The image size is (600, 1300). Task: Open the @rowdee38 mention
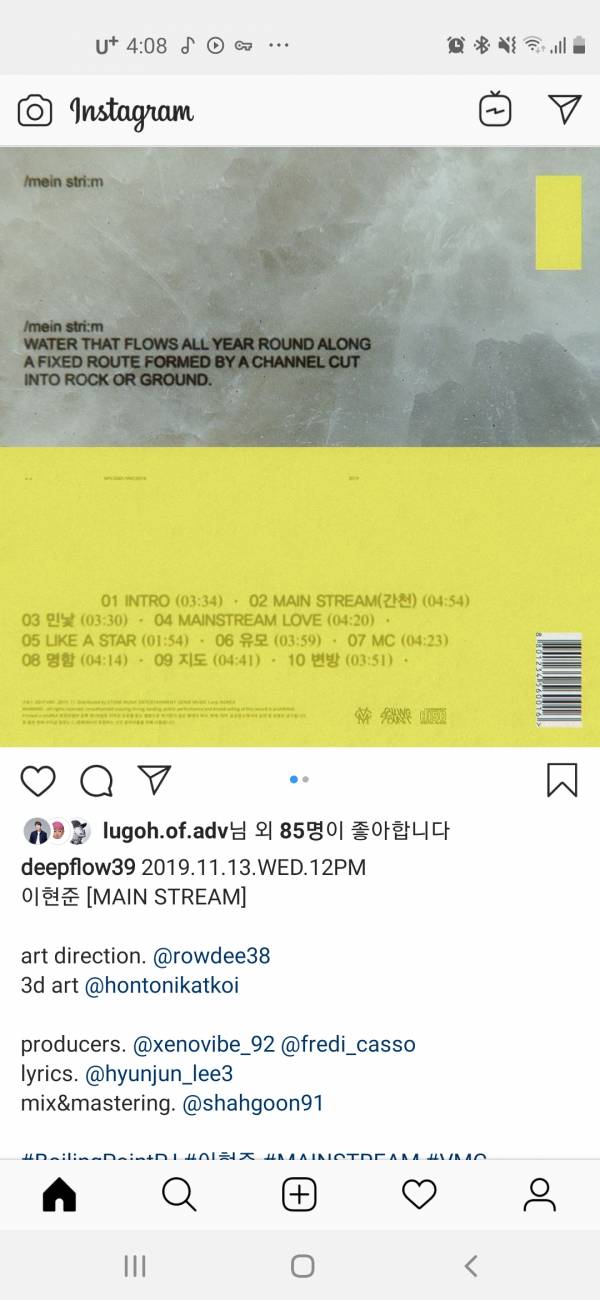pos(211,956)
